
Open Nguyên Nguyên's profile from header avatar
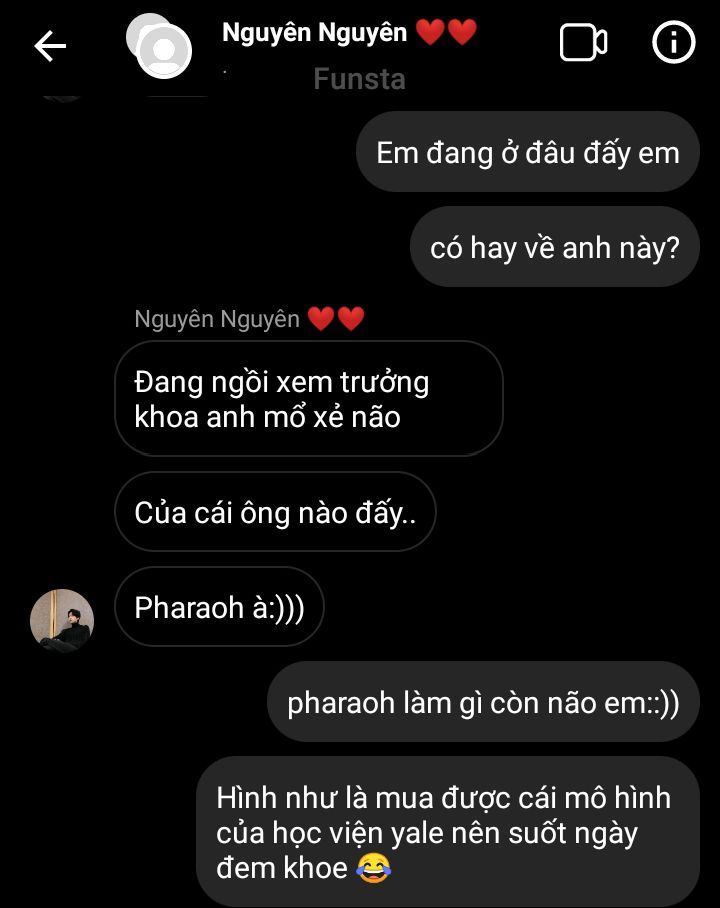coord(162,47)
